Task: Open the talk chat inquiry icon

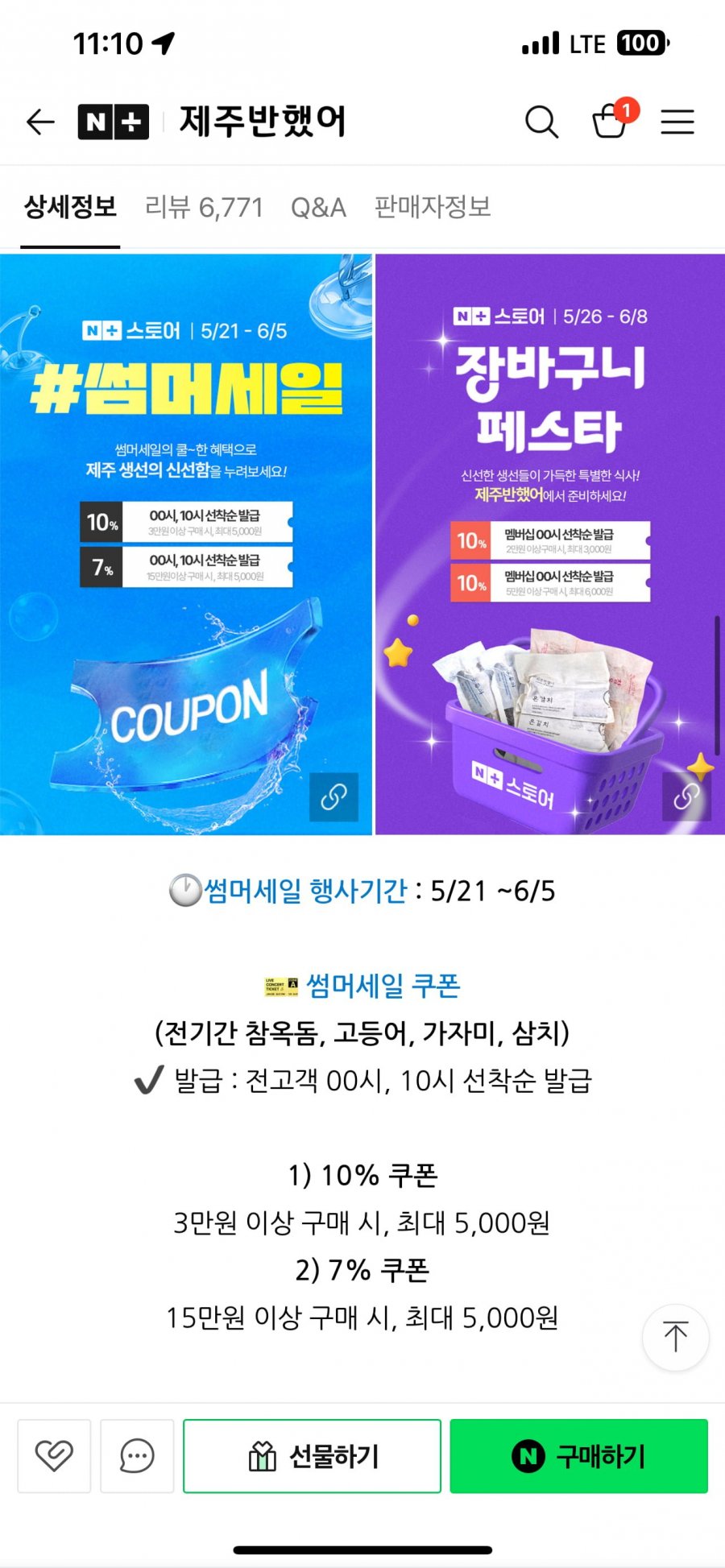Action: coord(137,1456)
